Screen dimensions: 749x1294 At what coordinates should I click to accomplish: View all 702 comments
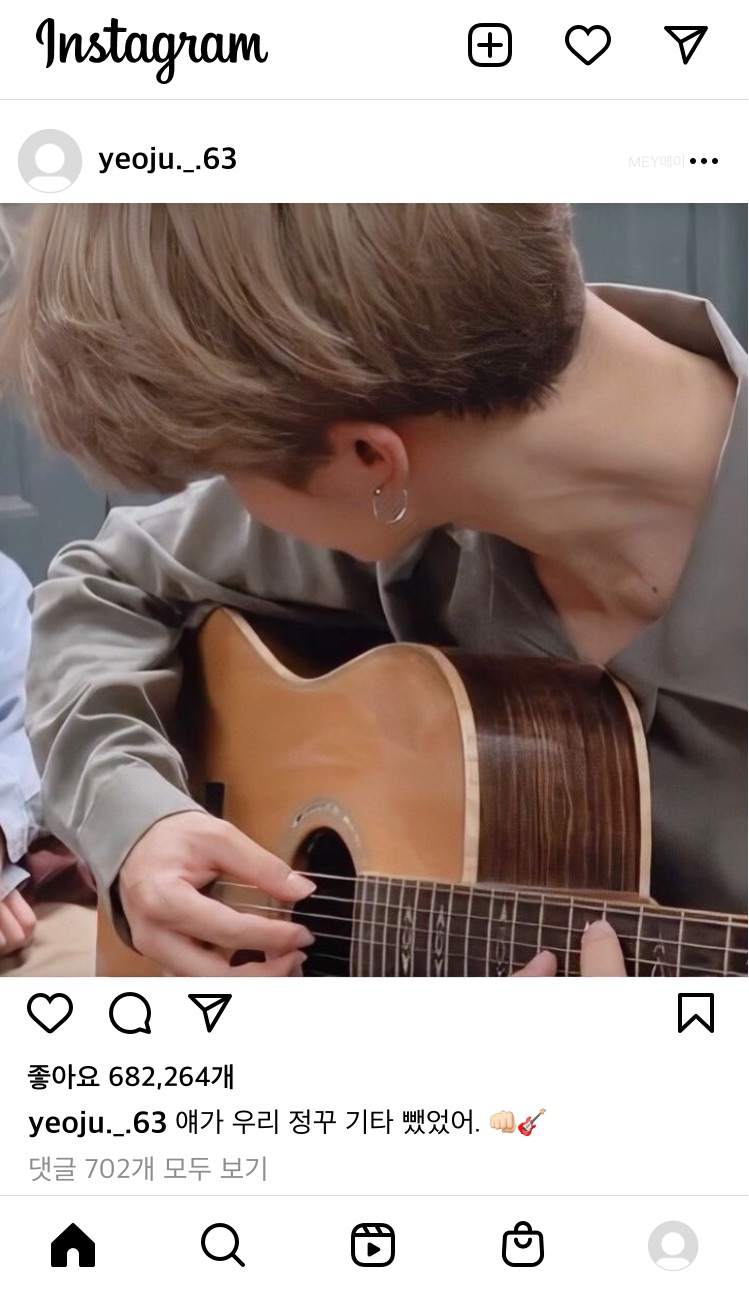[148, 1167]
